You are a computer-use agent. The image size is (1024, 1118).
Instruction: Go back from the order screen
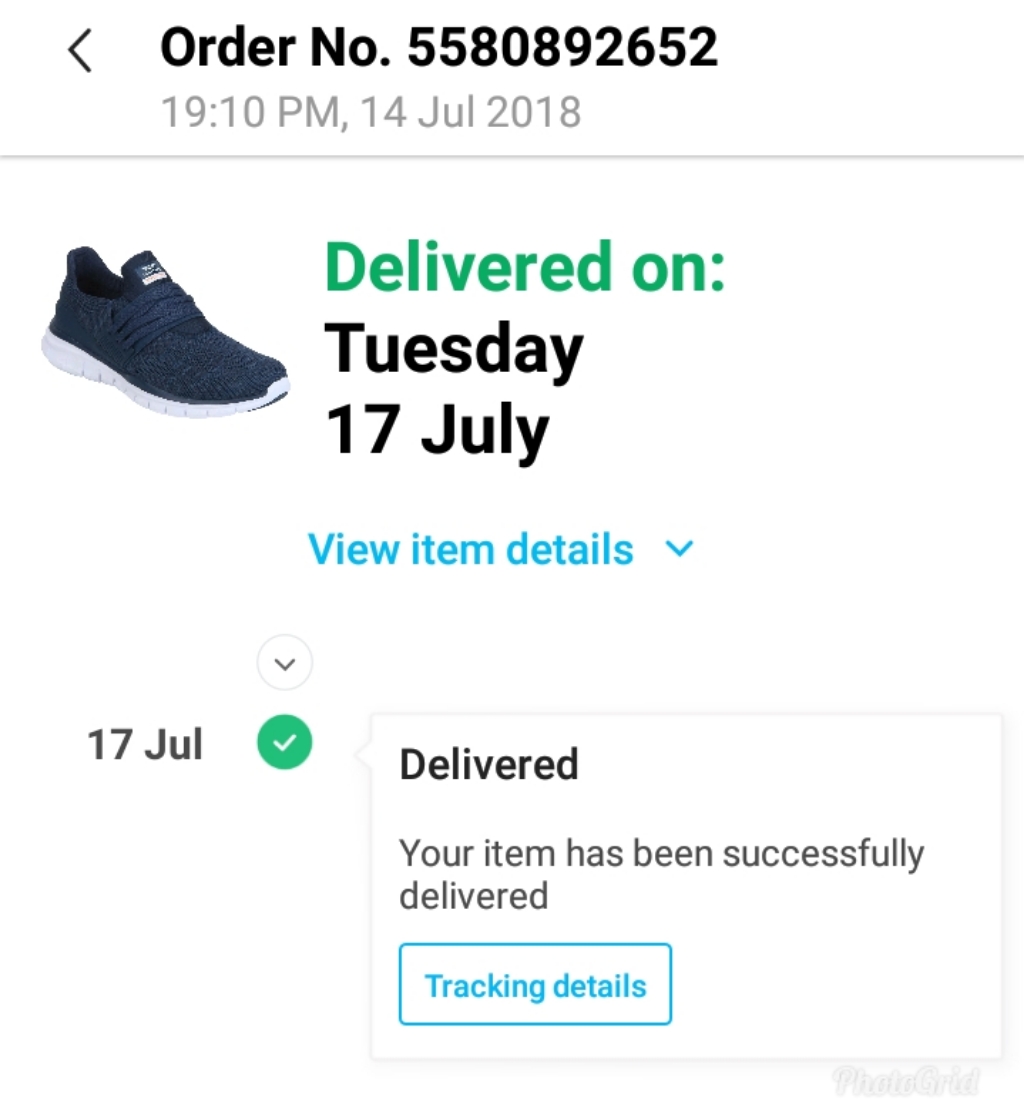[x=80, y=52]
